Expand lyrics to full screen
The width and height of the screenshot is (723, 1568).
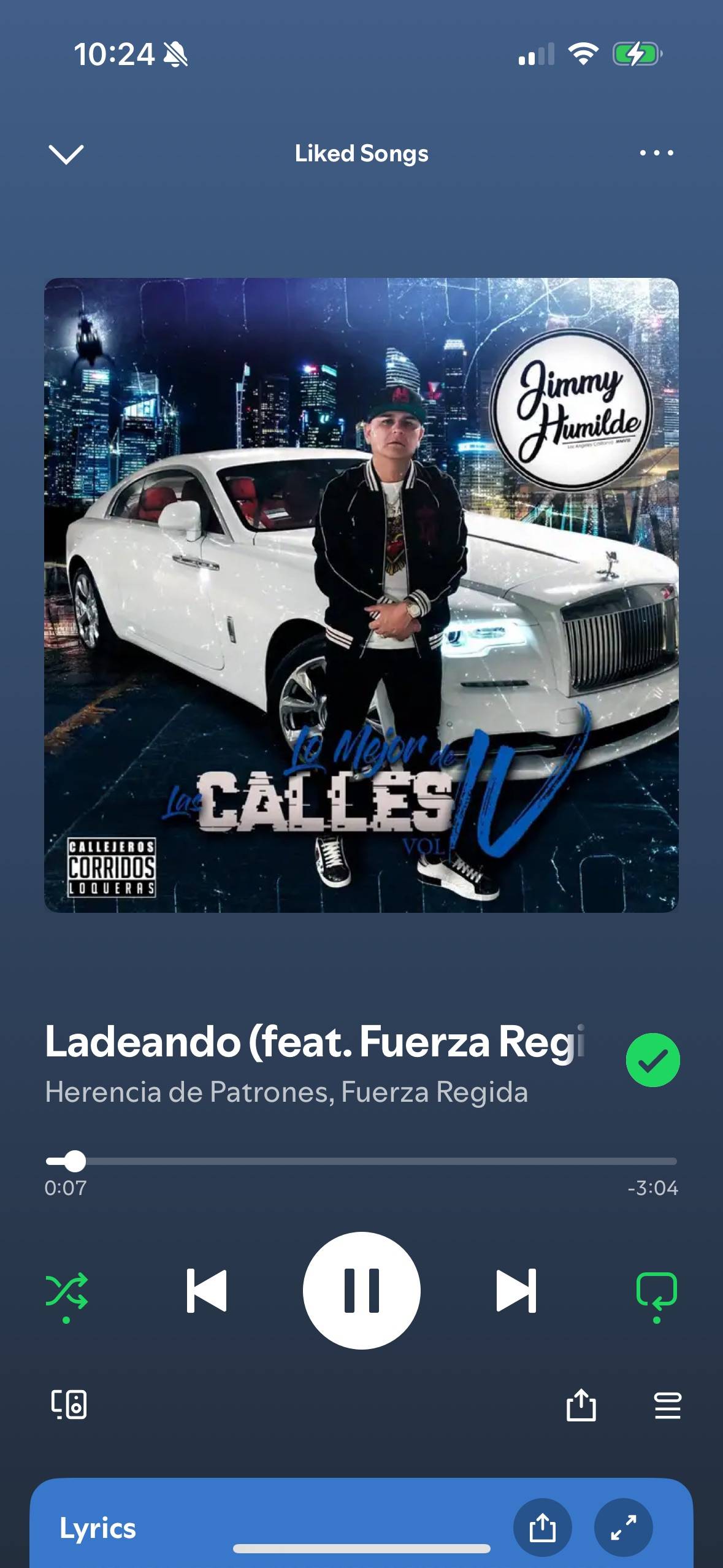[623, 1528]
